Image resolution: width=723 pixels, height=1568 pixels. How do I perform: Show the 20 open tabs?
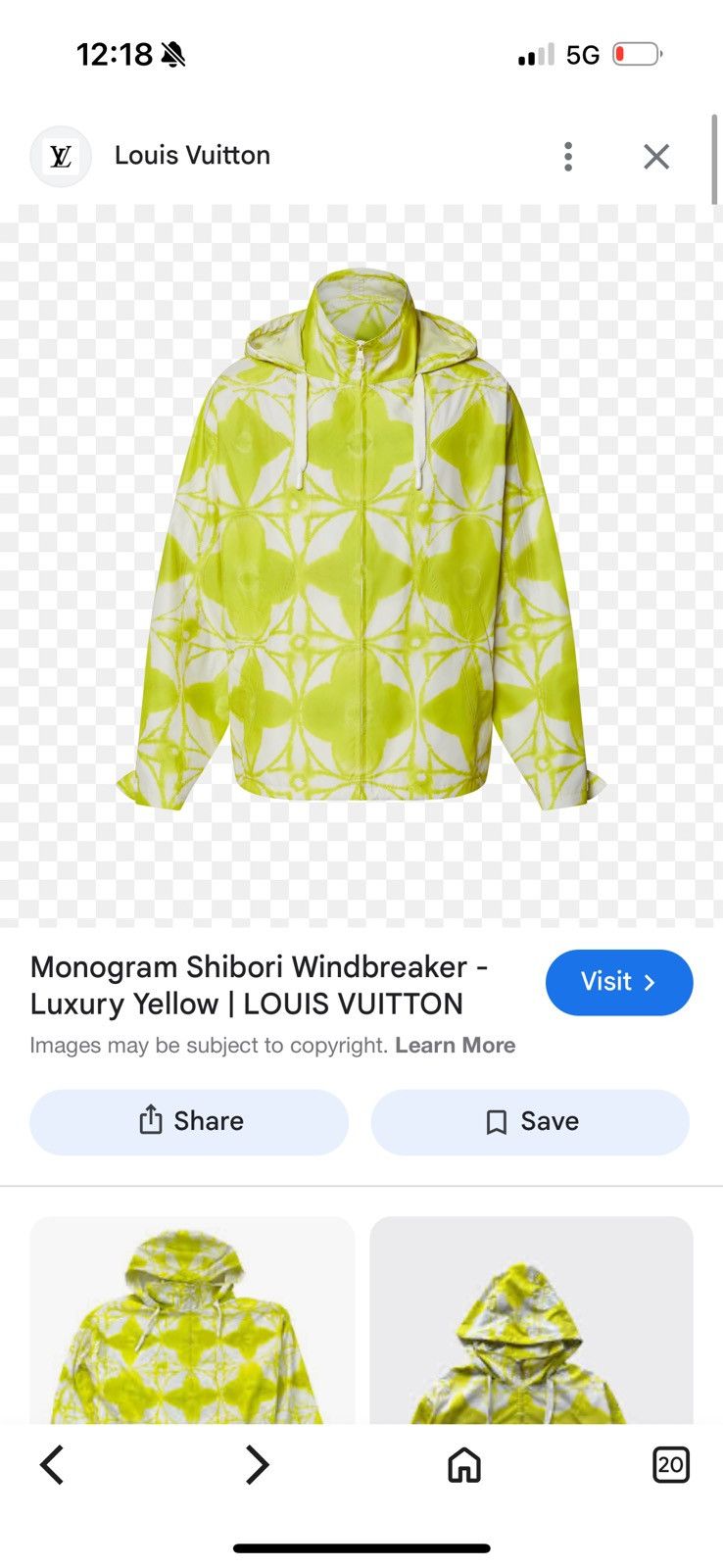(x=671, y=1465)
